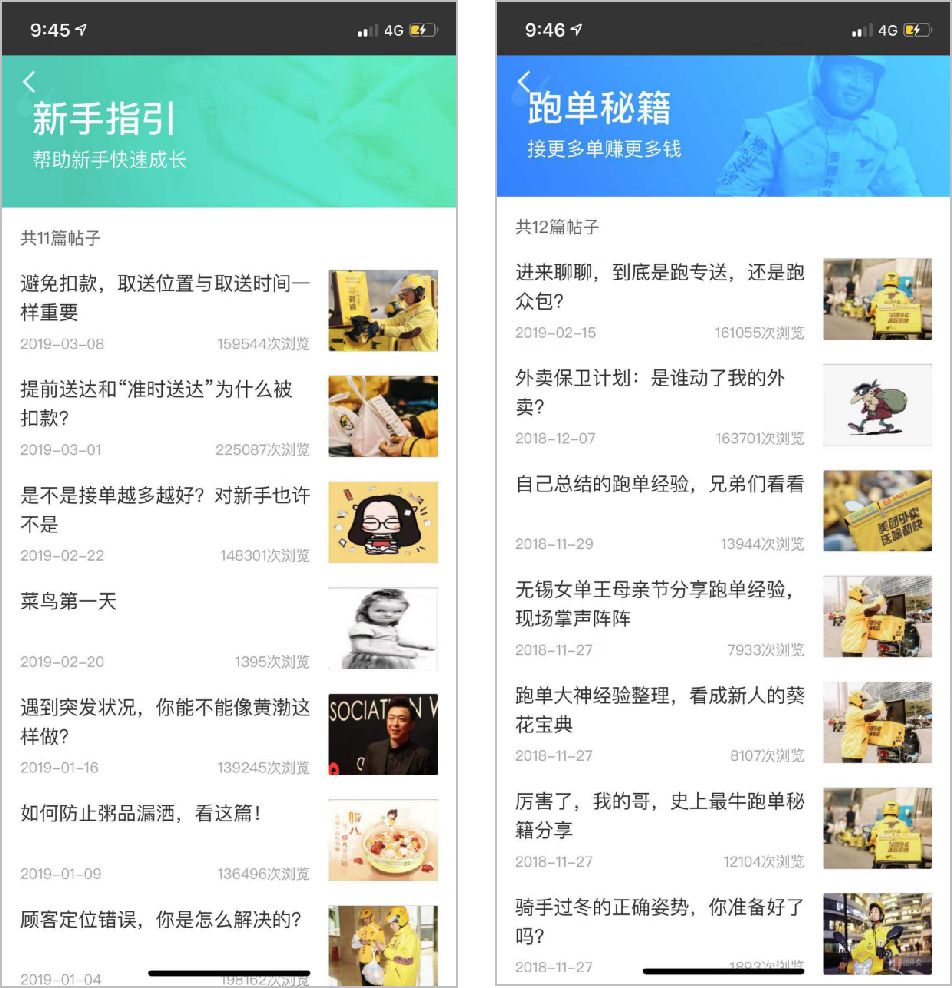Open the post 骑手过冬的正确姿势，你准备好了吗？
The height and width of the screenshot is (988, 952).
click(x=660, y=921)
